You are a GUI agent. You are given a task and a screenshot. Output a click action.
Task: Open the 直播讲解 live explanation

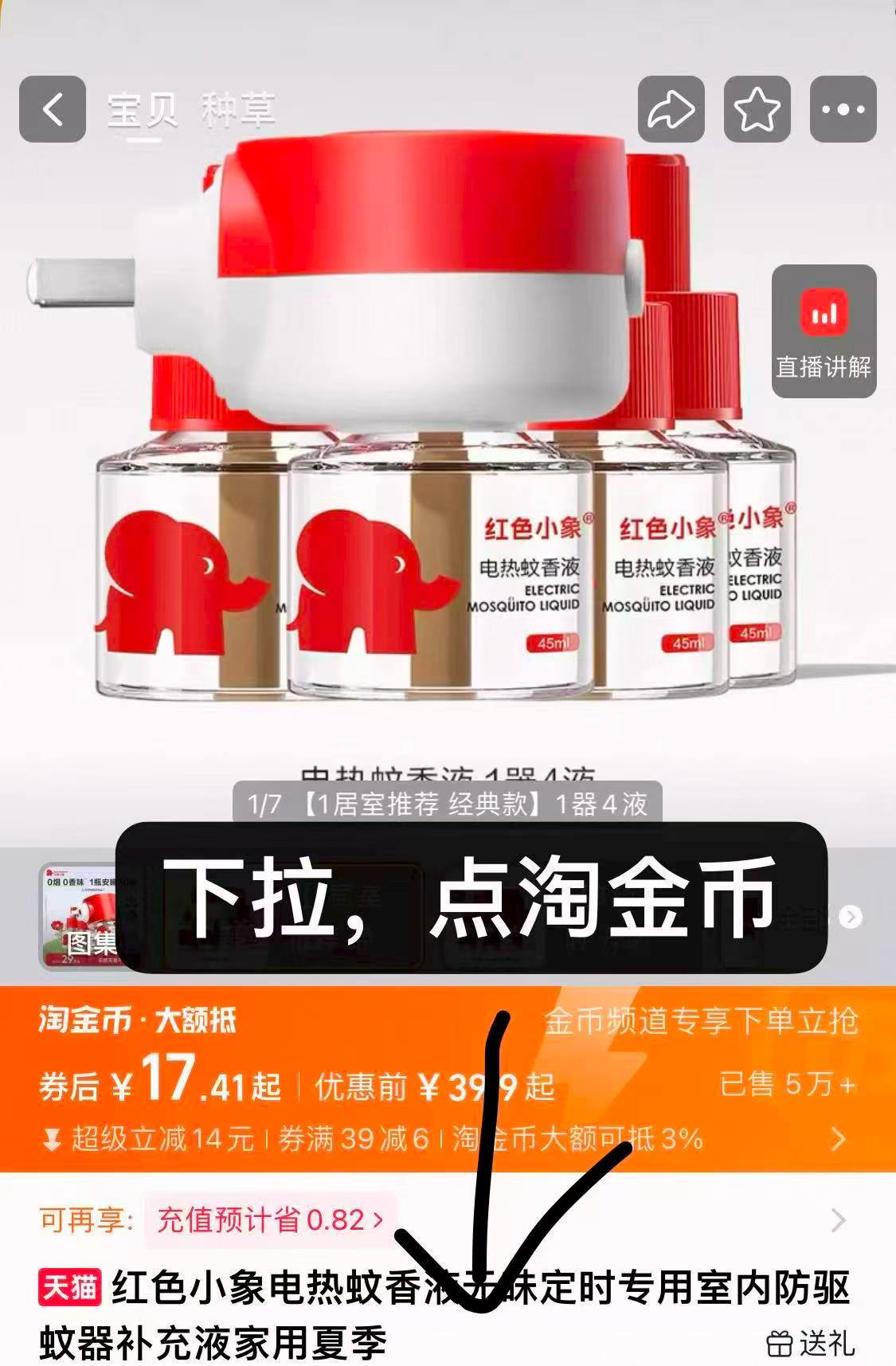pos(824,331)
